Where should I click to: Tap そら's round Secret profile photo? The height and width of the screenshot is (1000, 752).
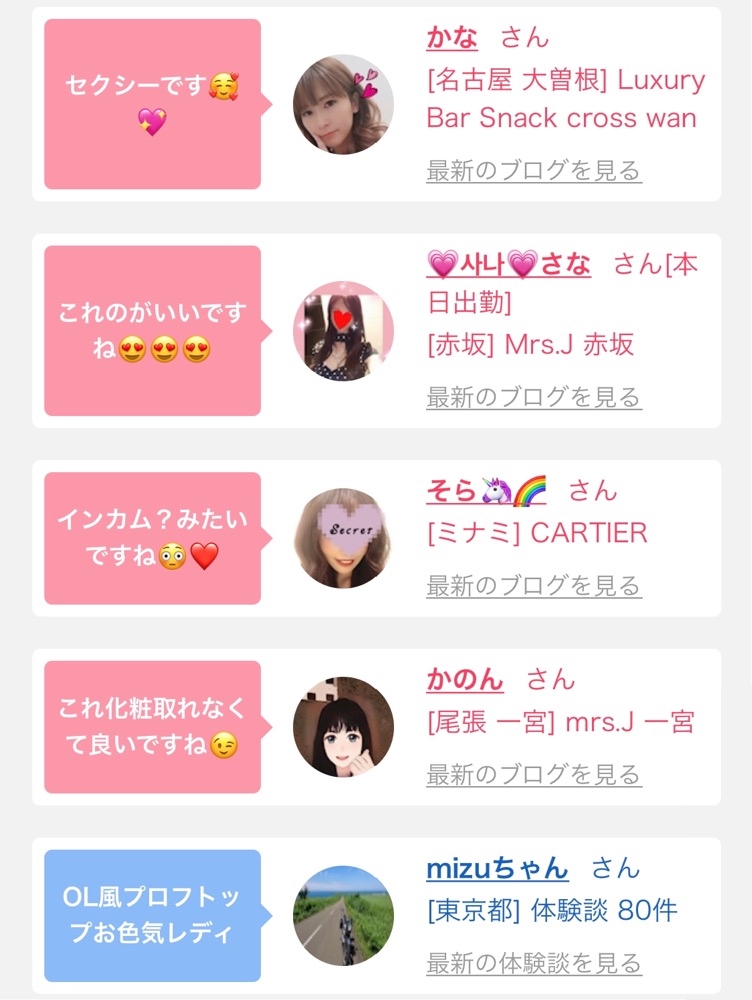[x=343, y=538]
